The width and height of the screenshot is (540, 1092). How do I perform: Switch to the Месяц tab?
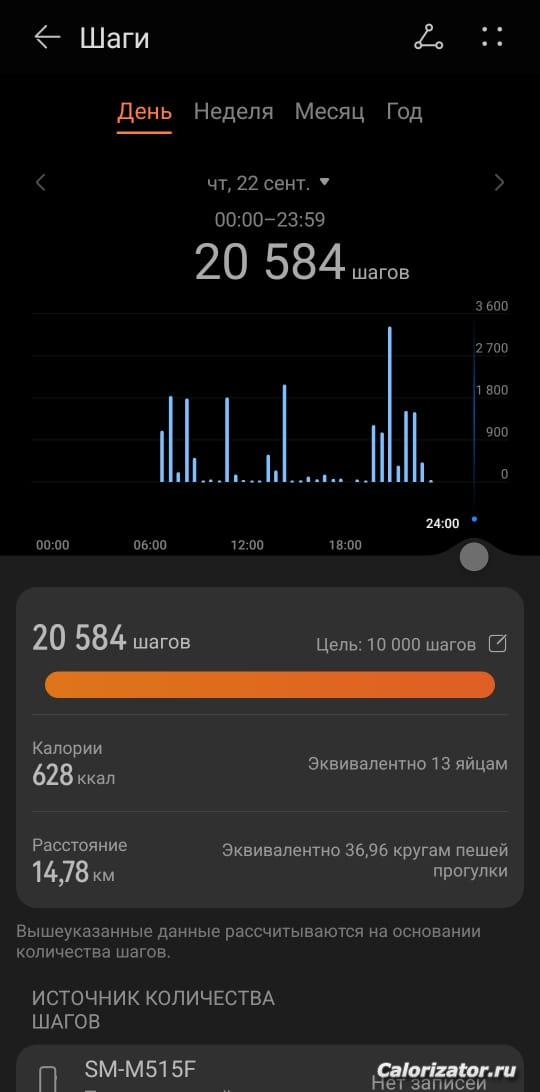[329, 111]
